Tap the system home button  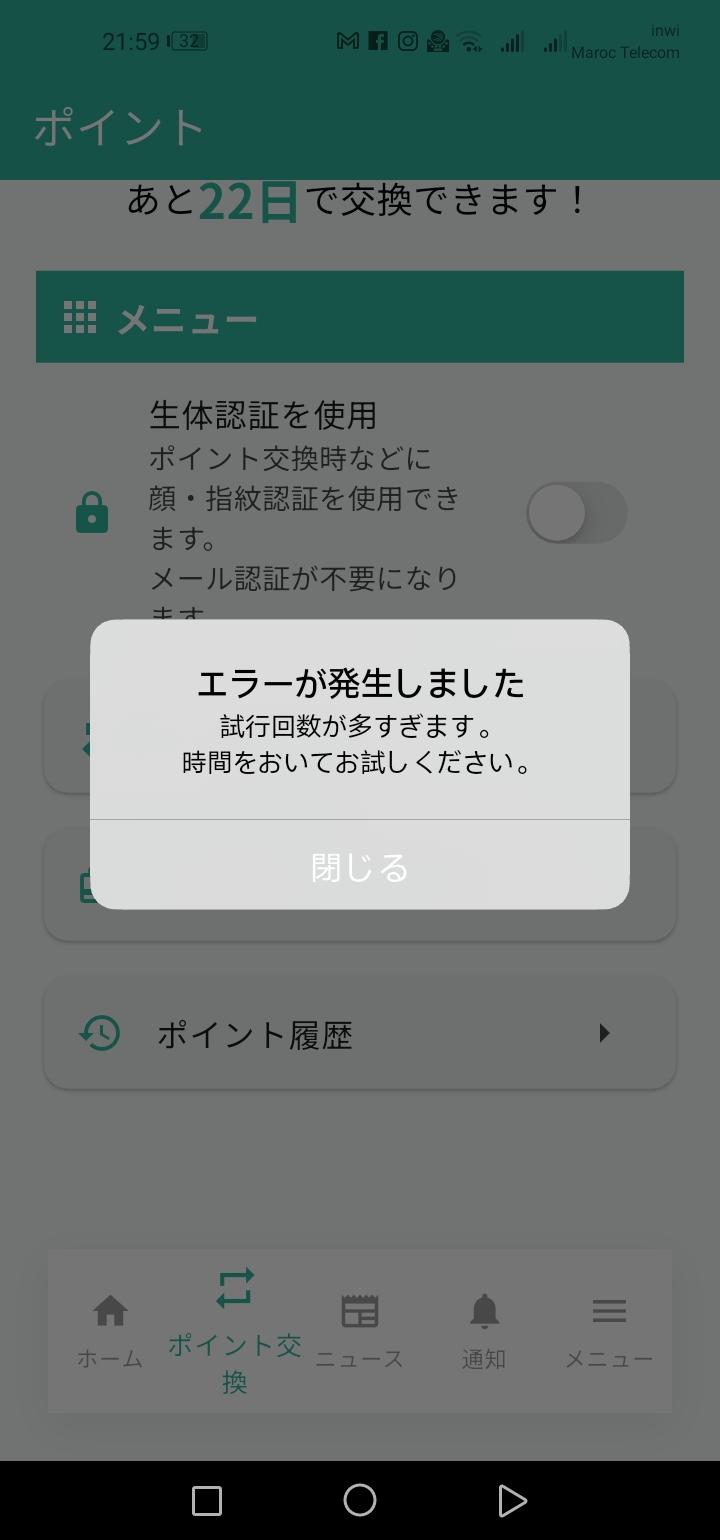pos(360,1500)
